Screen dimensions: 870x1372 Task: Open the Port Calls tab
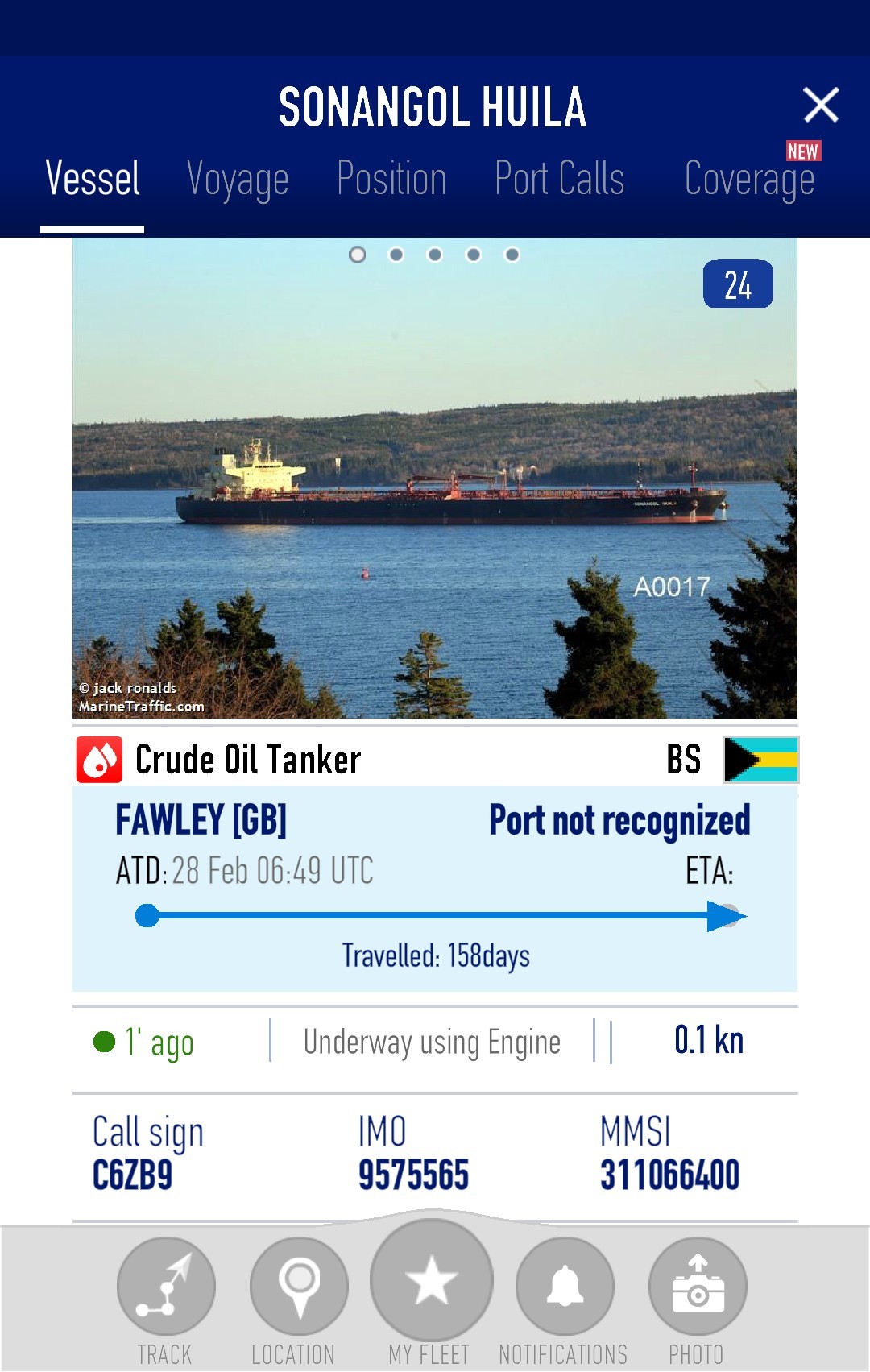point(559,179)
